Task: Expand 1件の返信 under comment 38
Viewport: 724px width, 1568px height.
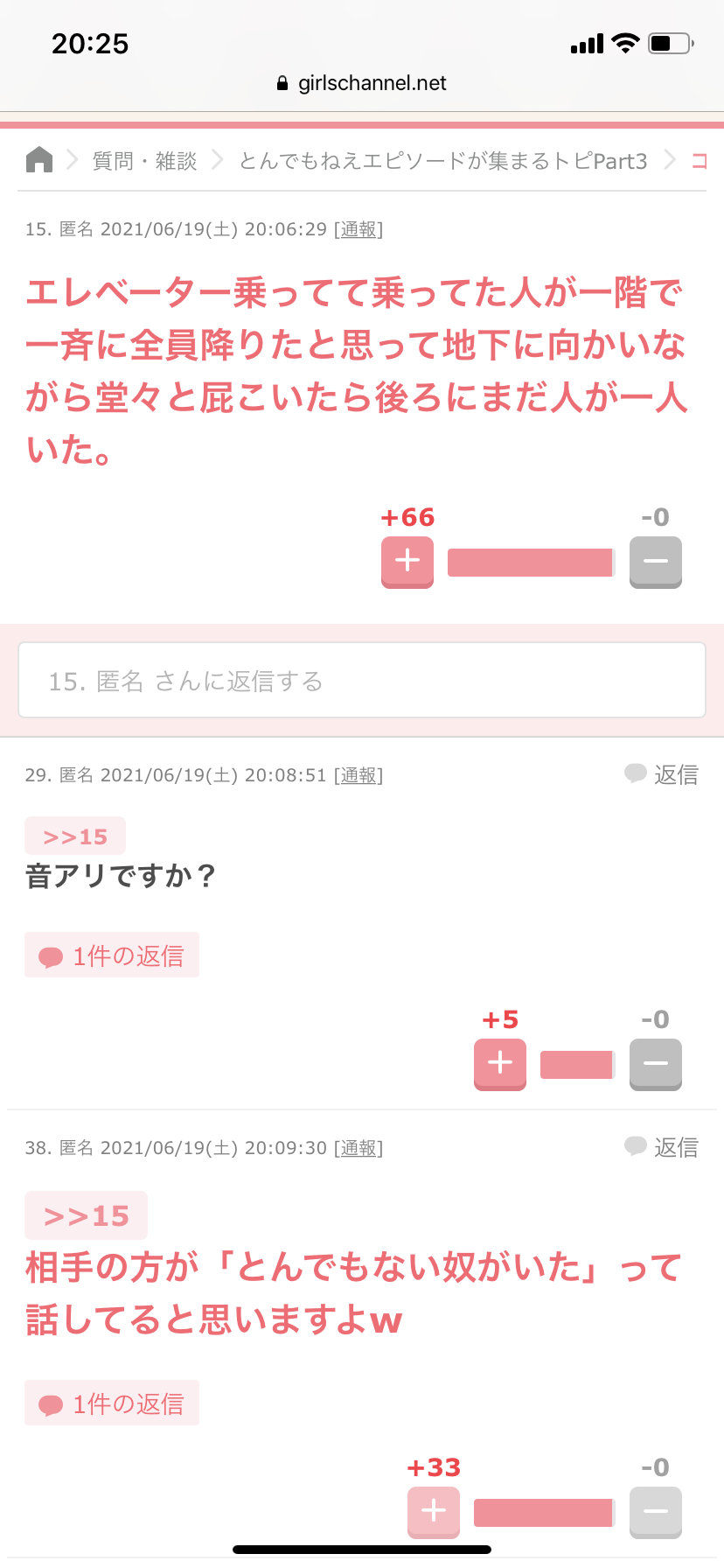Action: (112, 1403)
